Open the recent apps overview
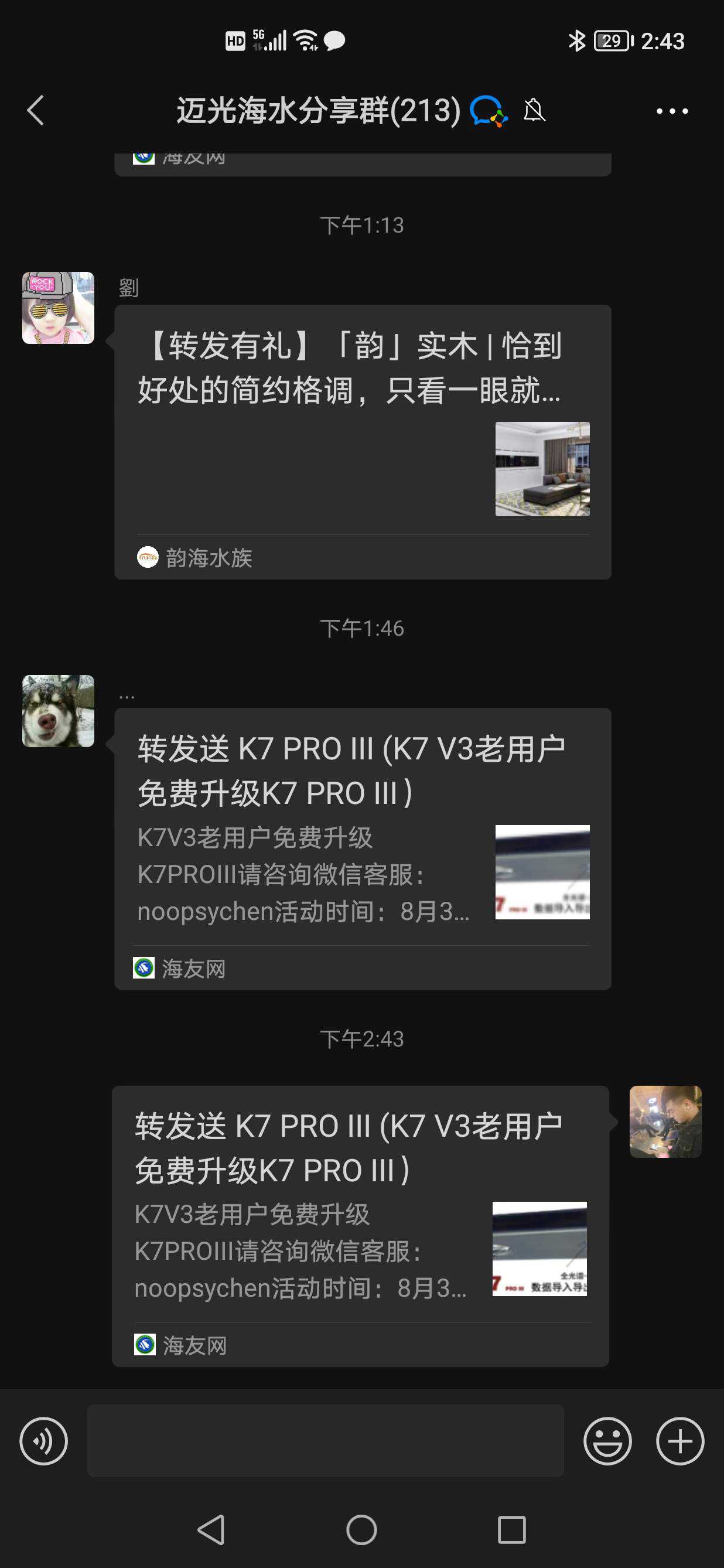 tap(511, 1529)
